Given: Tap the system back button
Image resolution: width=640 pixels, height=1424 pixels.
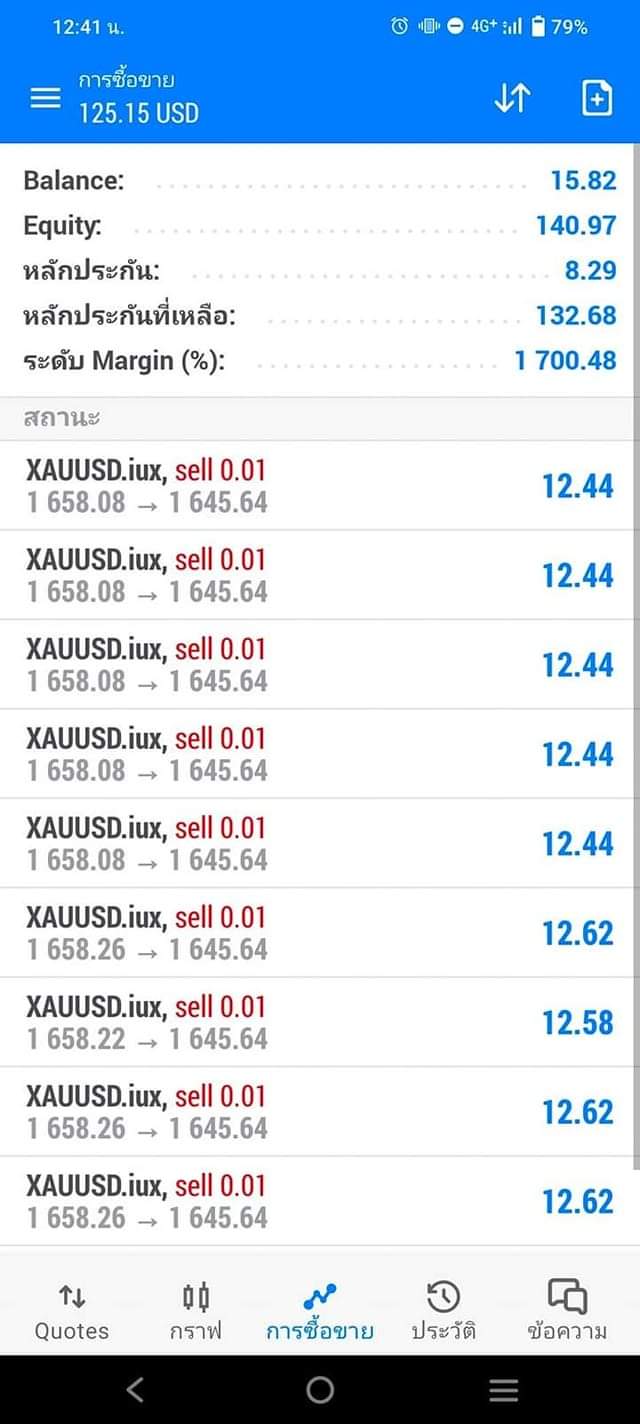Looking at the screenshot, I should (136, 1389).
